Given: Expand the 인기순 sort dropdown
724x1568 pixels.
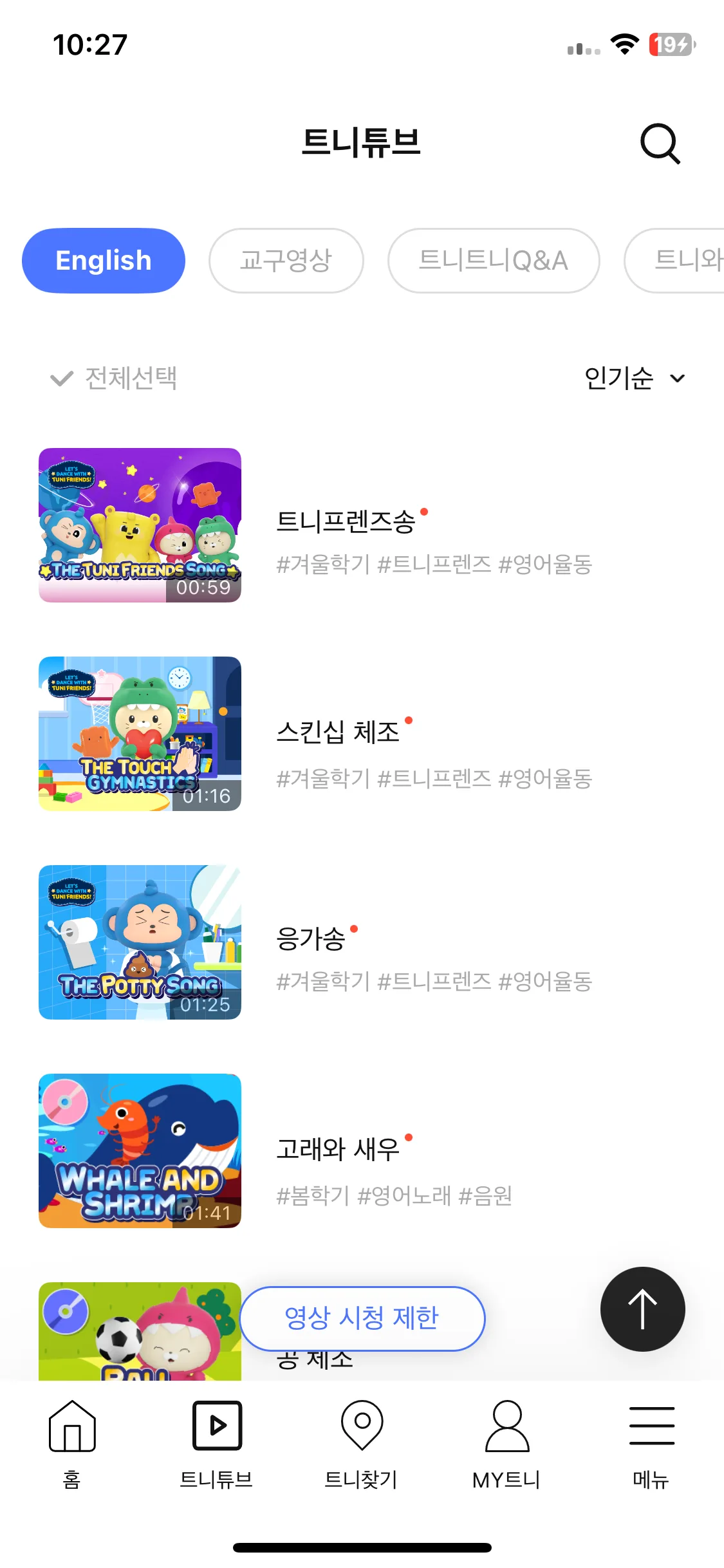Looking at the screenshot, I should click(x=634, y=378).
